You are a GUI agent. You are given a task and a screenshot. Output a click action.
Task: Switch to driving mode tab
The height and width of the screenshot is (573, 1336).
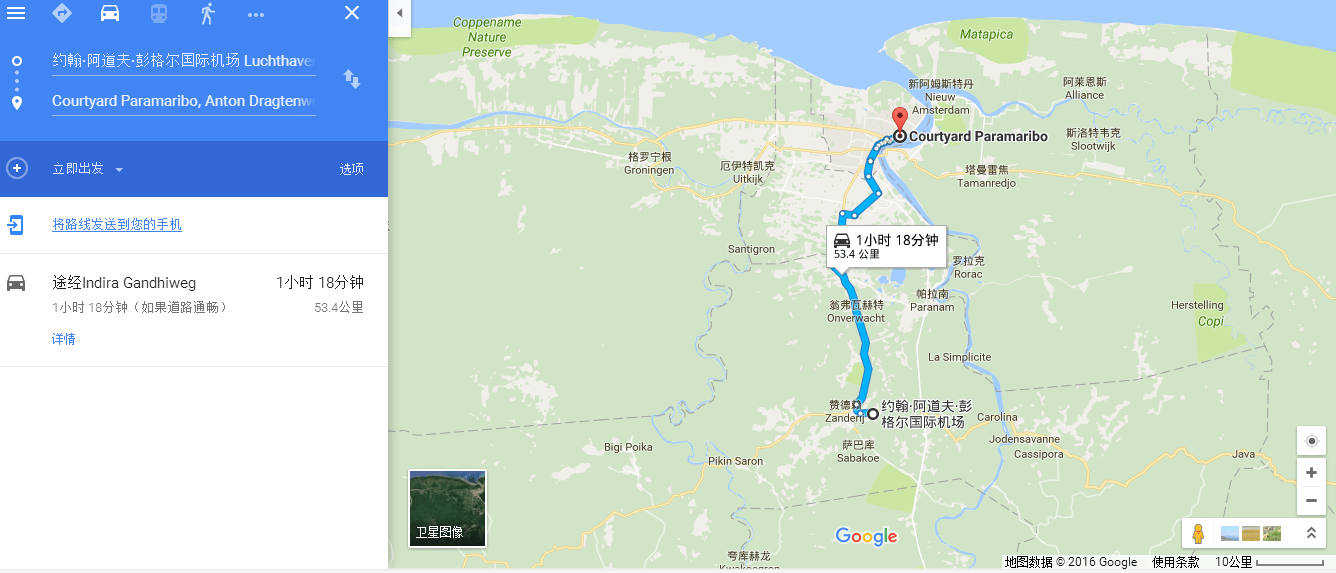110,13
